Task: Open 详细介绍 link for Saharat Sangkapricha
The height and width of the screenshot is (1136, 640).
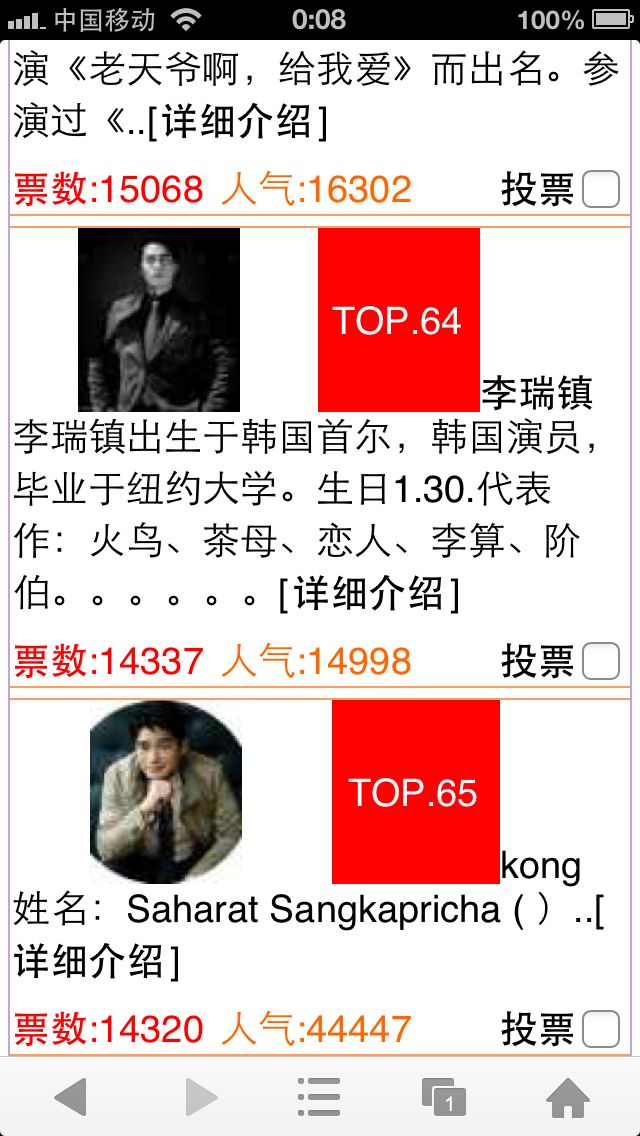Action: (97, 961)
